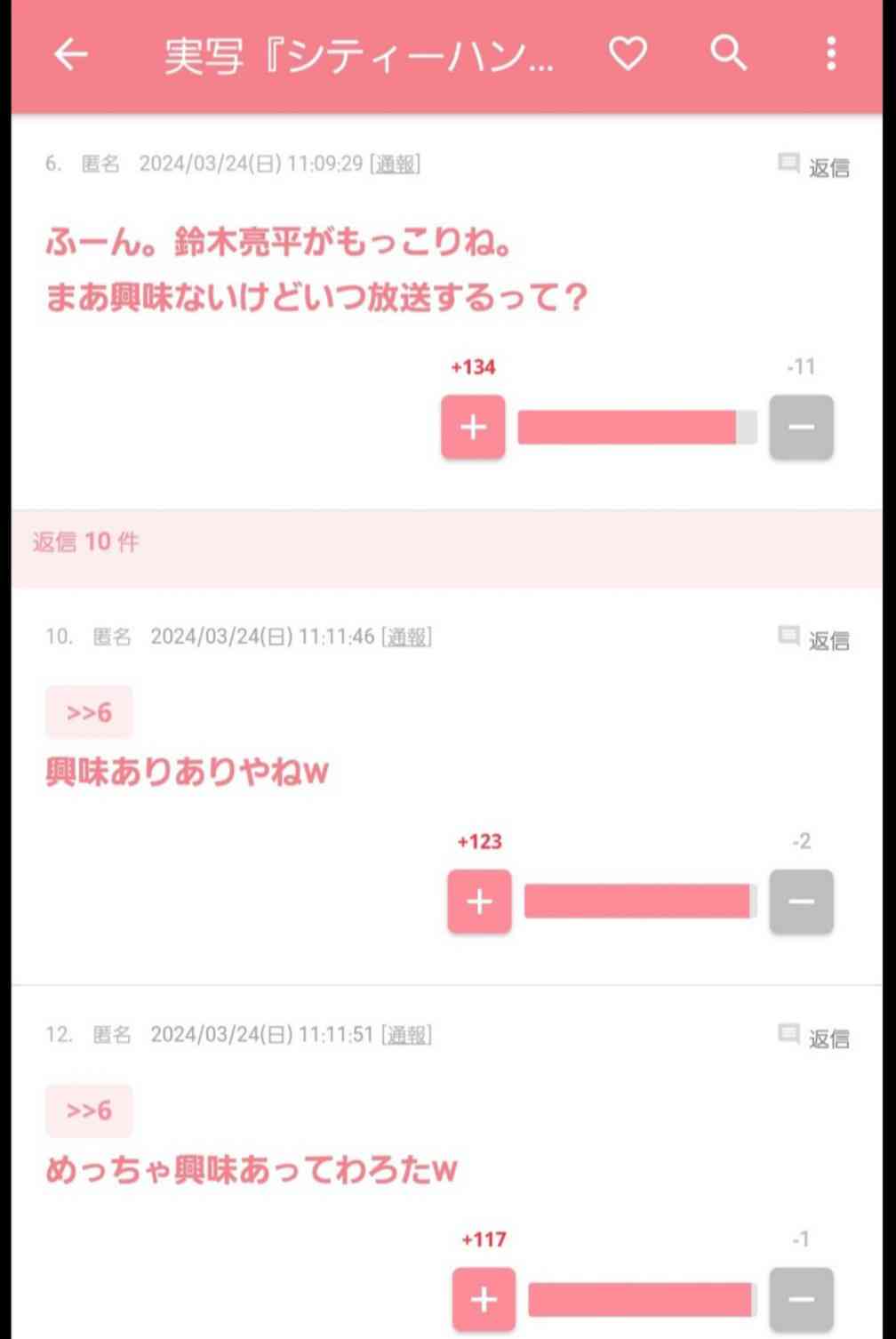The image size is (896, 1339).
Task: Upvote comment 12 with the plus button
Action: coord(484,1300)
